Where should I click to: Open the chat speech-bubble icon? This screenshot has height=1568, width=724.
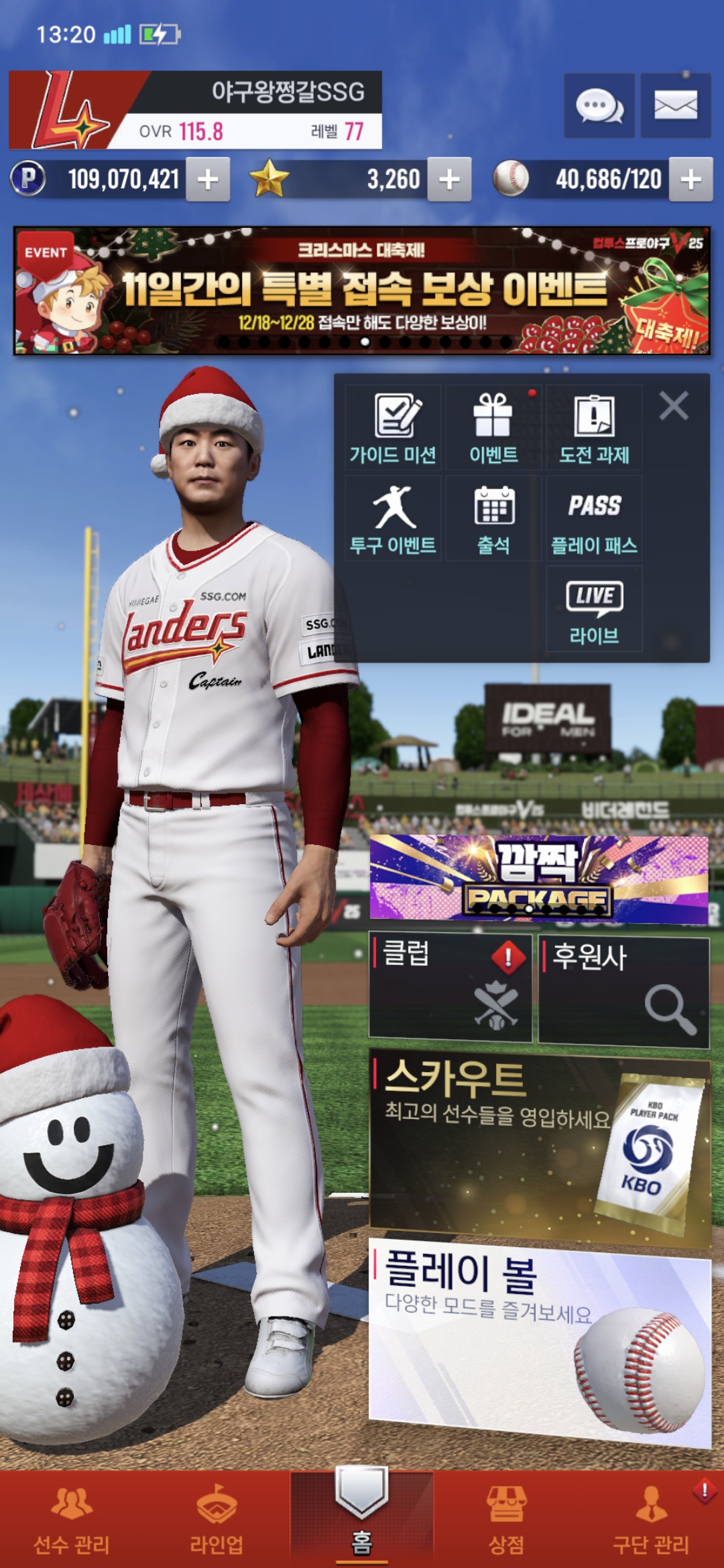[599, 106]
